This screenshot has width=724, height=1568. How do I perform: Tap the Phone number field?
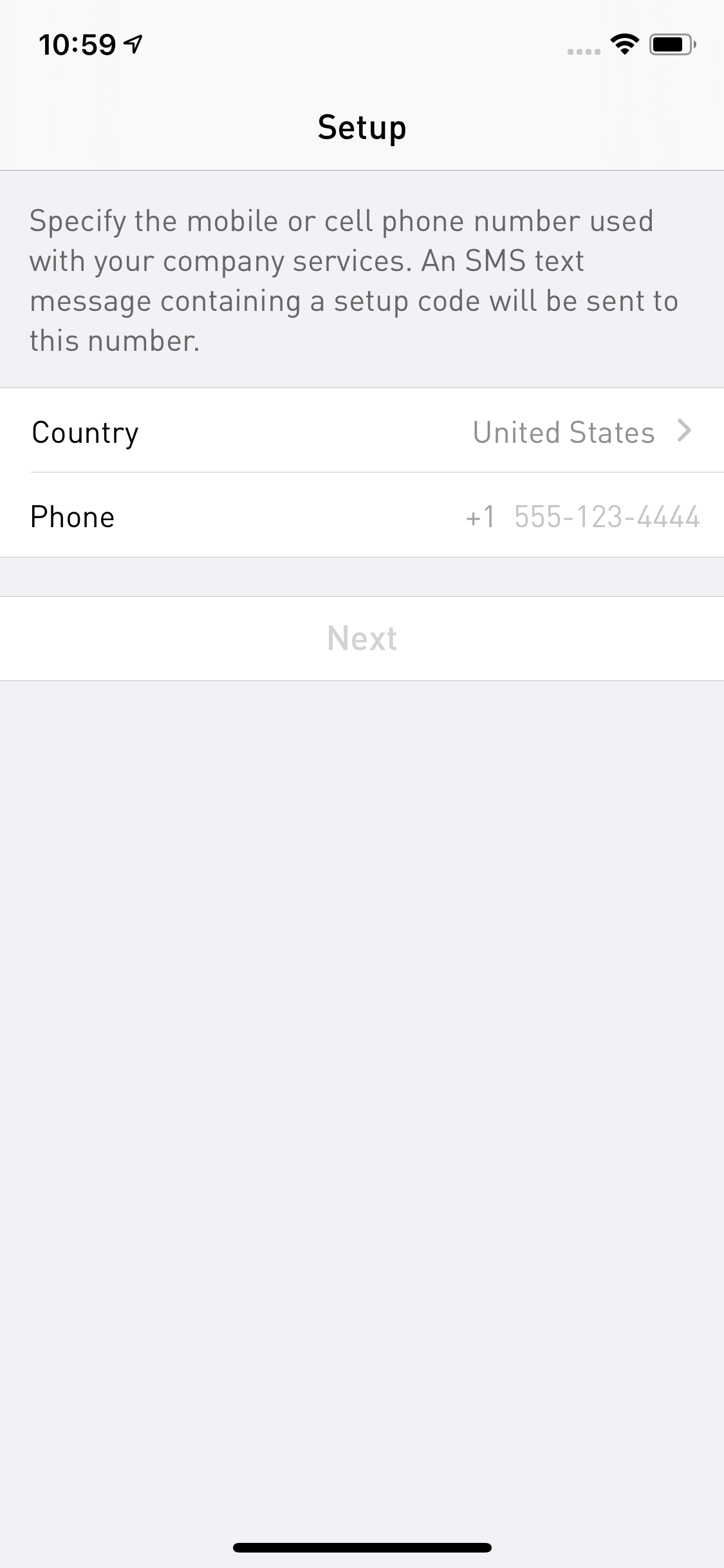coord(605,517)
